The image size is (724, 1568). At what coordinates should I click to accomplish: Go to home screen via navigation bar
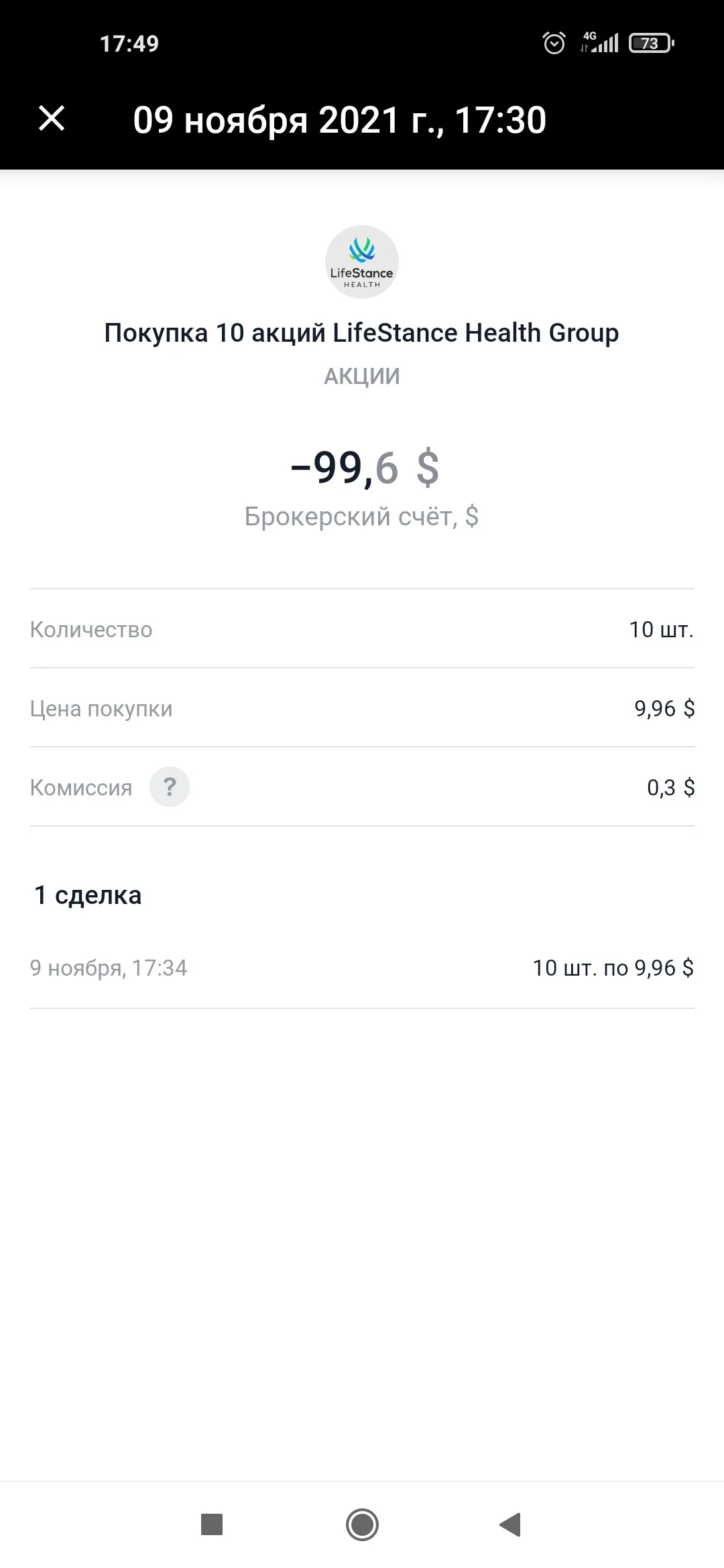point(362,1524)
